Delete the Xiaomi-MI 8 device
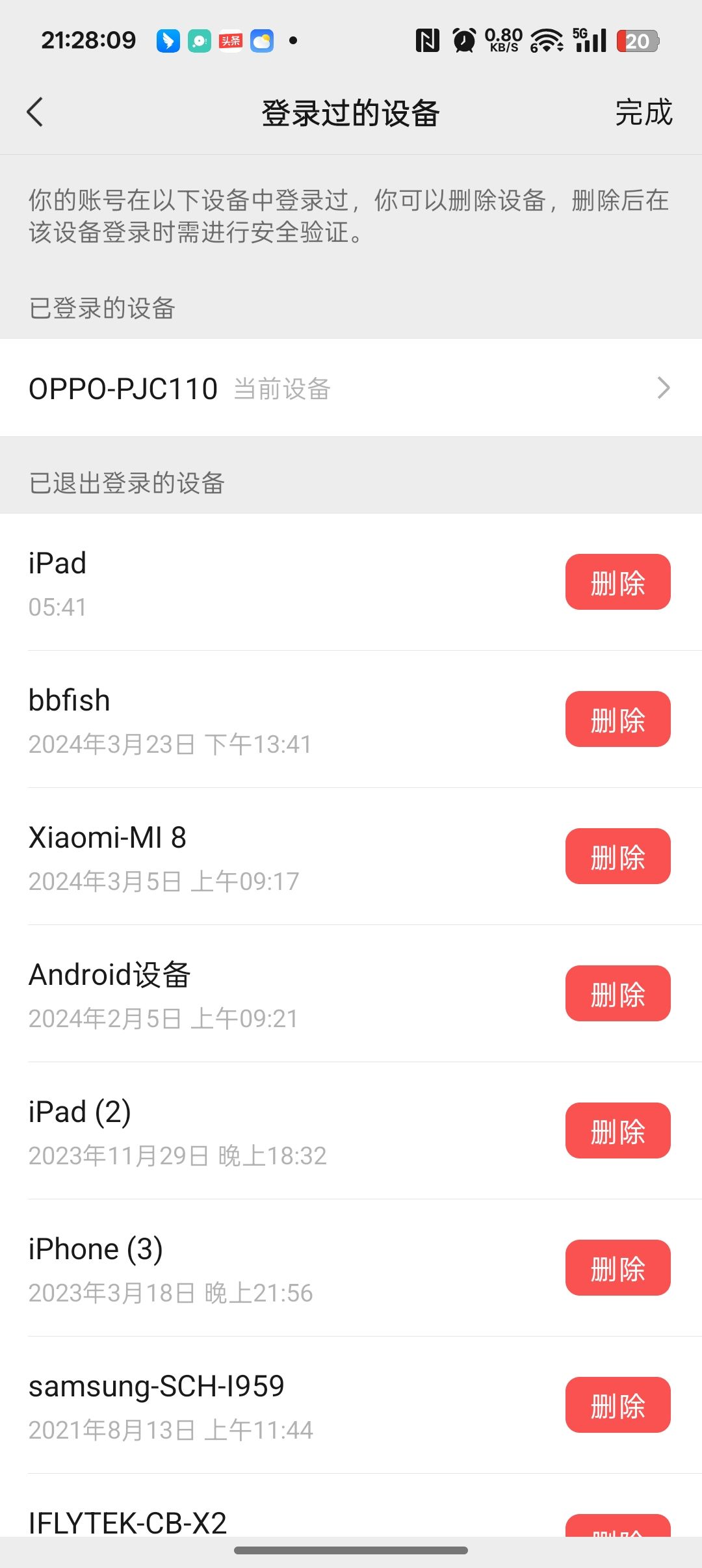Screen dimensions: 702x1568 click(x=617, y=856)
